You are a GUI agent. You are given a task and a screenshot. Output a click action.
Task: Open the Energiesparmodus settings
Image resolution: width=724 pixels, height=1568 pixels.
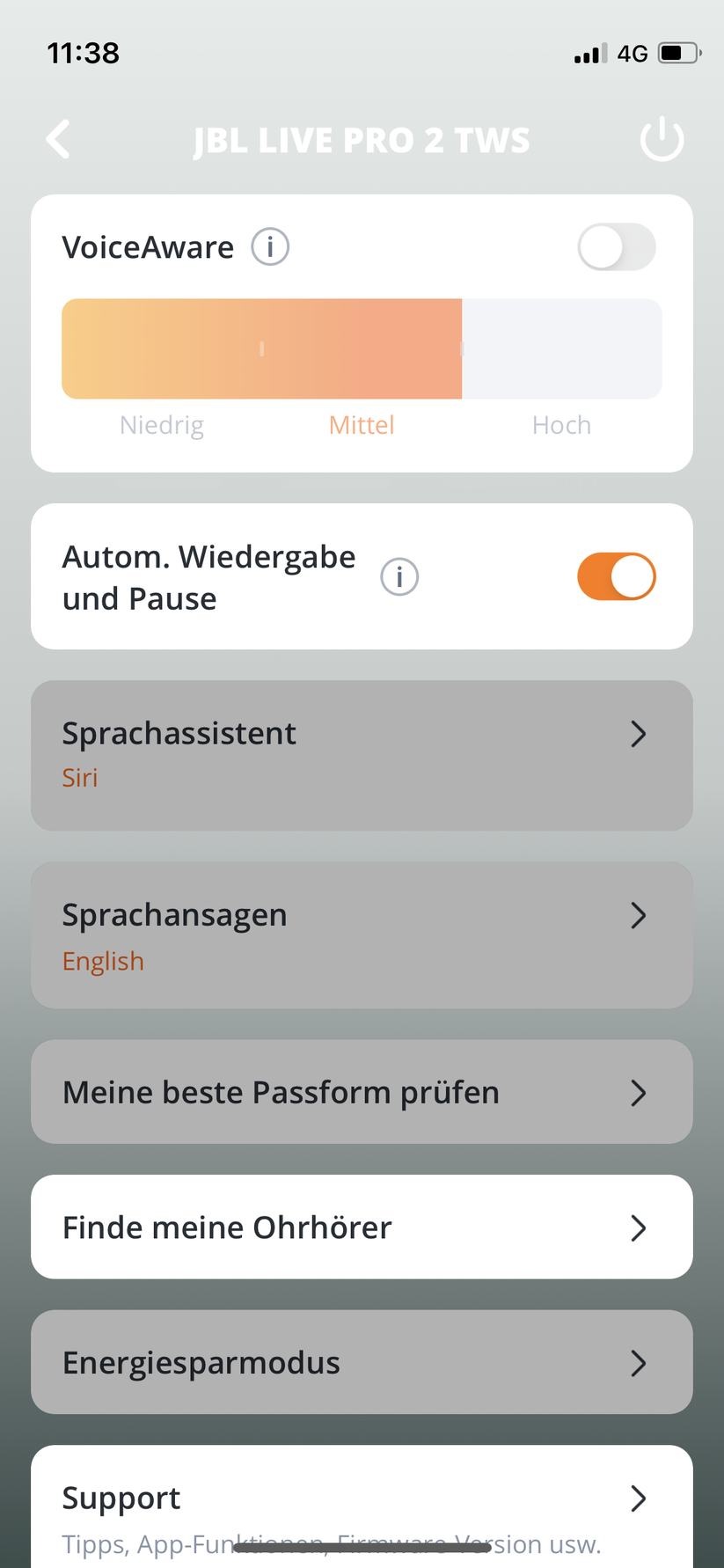point(362,1361)
